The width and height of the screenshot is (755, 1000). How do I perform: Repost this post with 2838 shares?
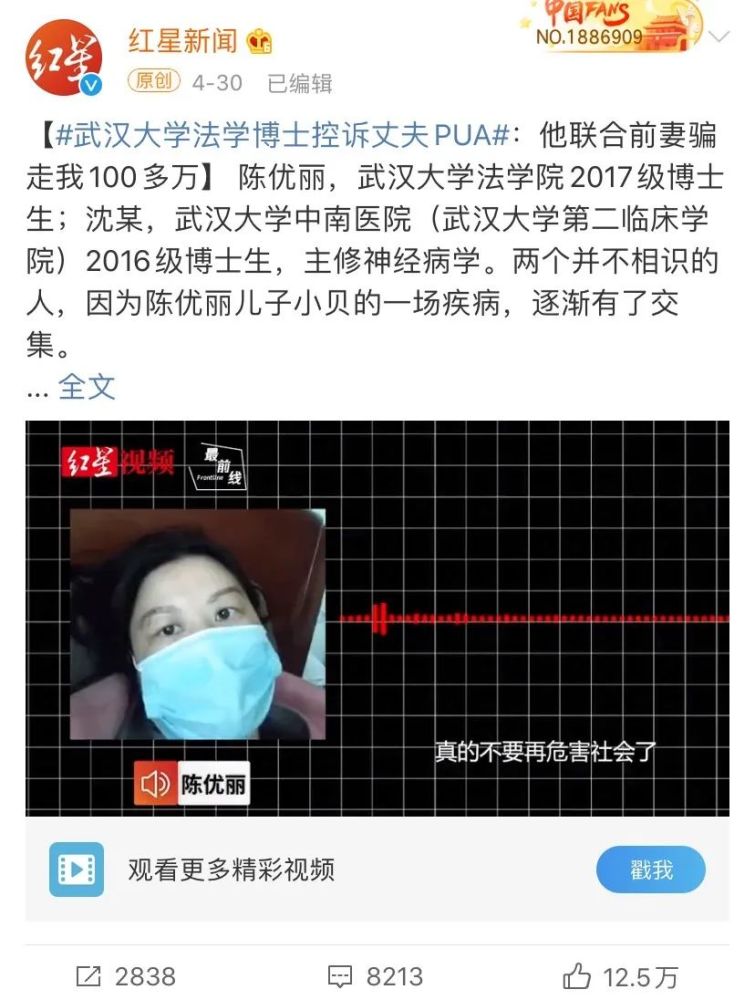click(126, 975)
